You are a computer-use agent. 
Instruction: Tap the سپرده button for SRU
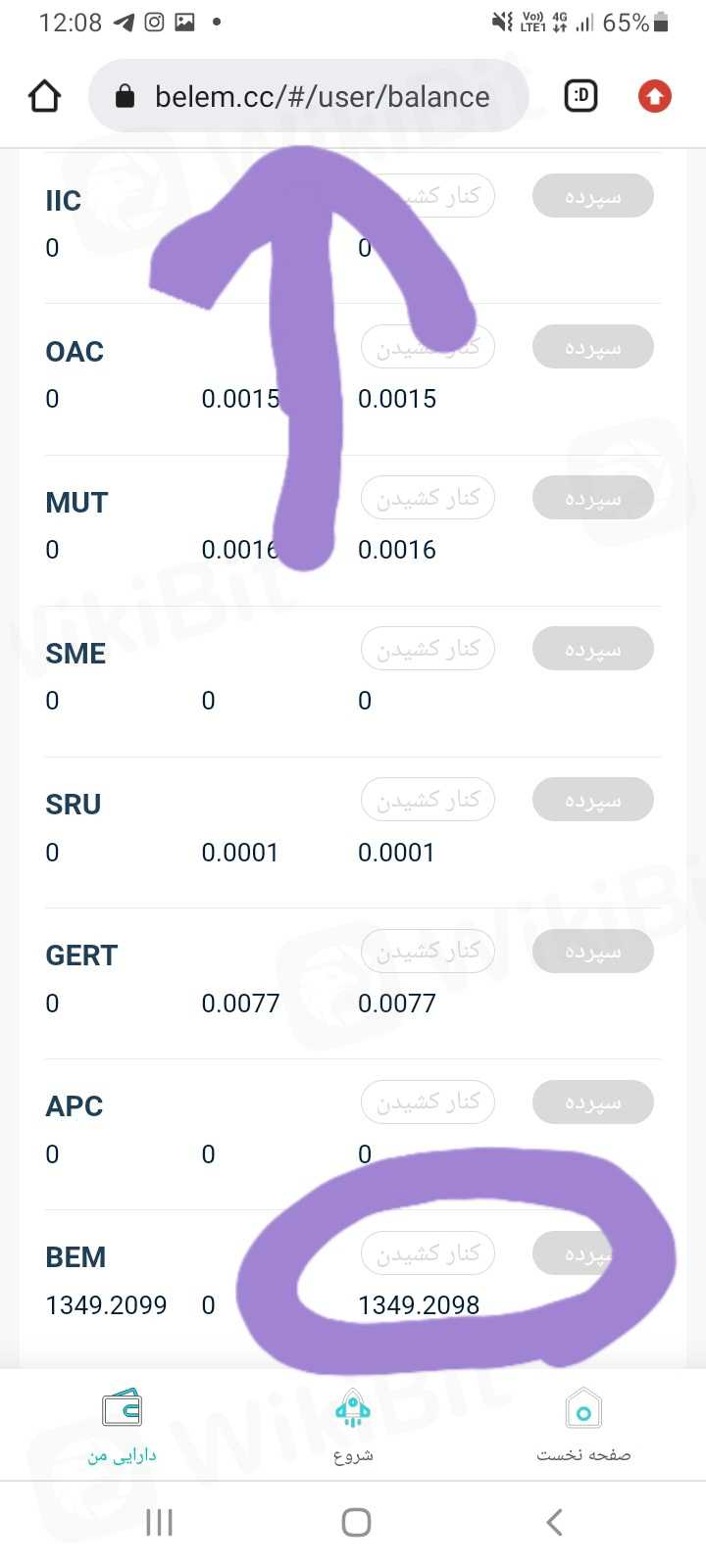tap(593, 800)
